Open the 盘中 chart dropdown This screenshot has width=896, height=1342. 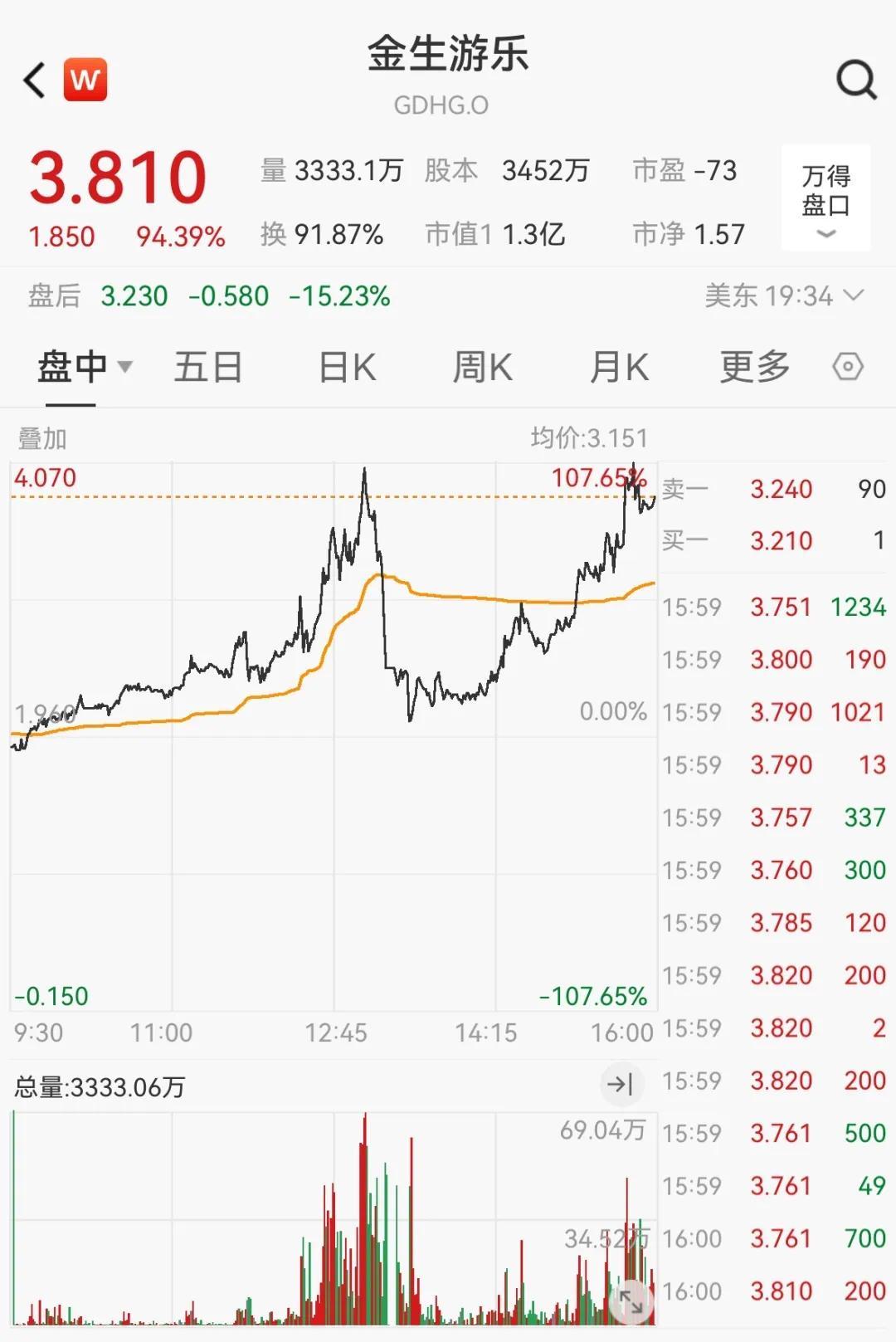point(84,367)
